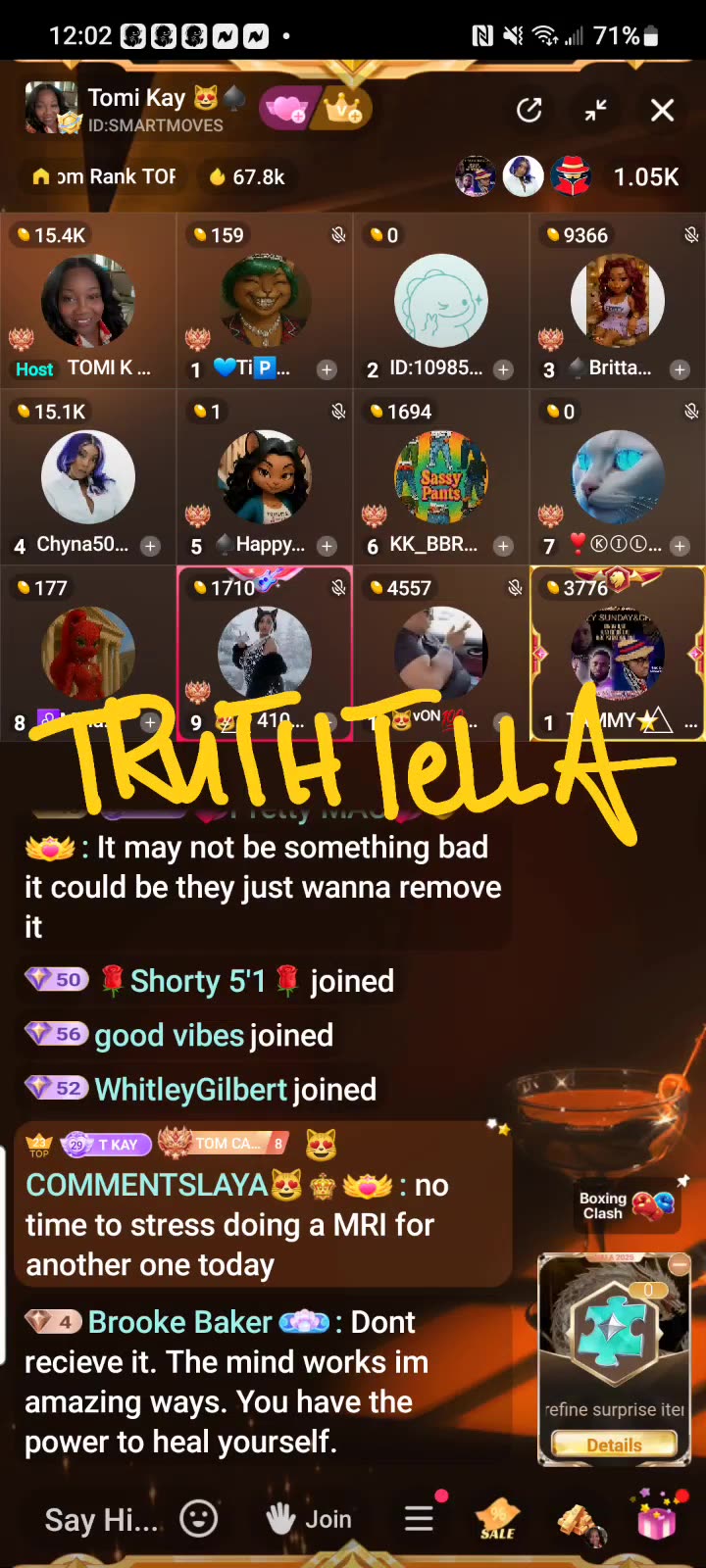Viewport: 706px width, 1568px height.
Task: View Brooke Baker's profile from chat
Action: (179, 1322)
